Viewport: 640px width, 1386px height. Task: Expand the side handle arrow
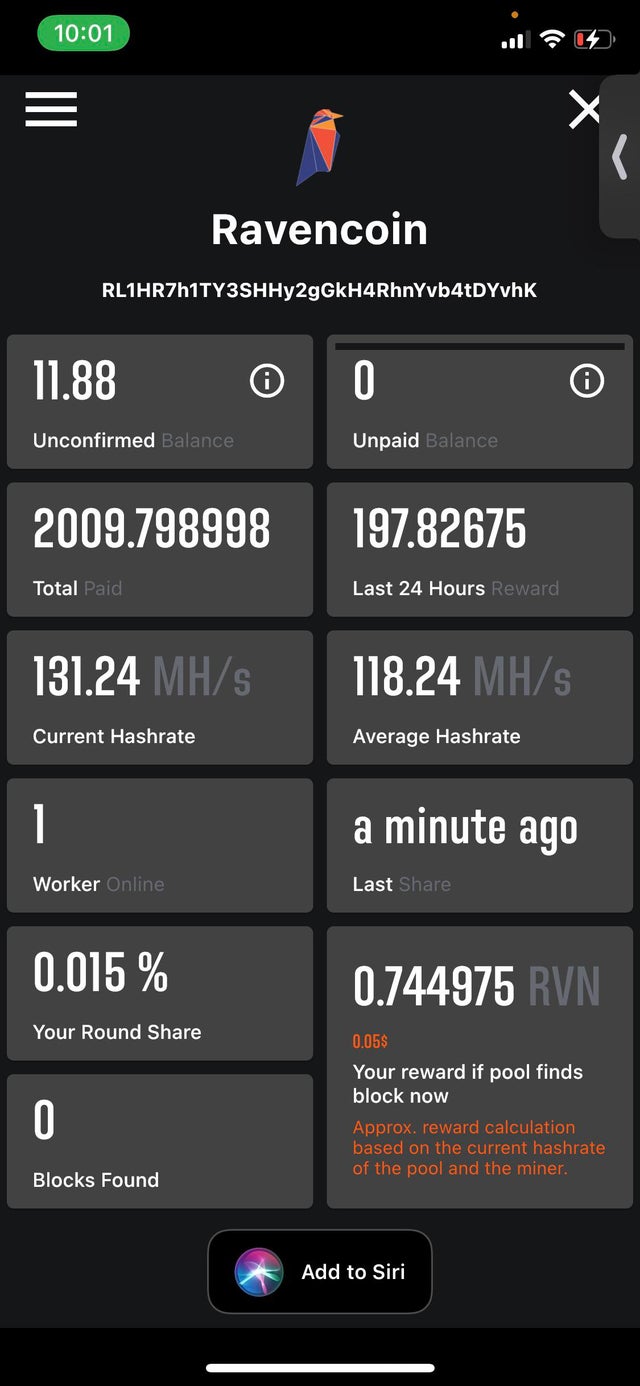click(x=620, y=157)
